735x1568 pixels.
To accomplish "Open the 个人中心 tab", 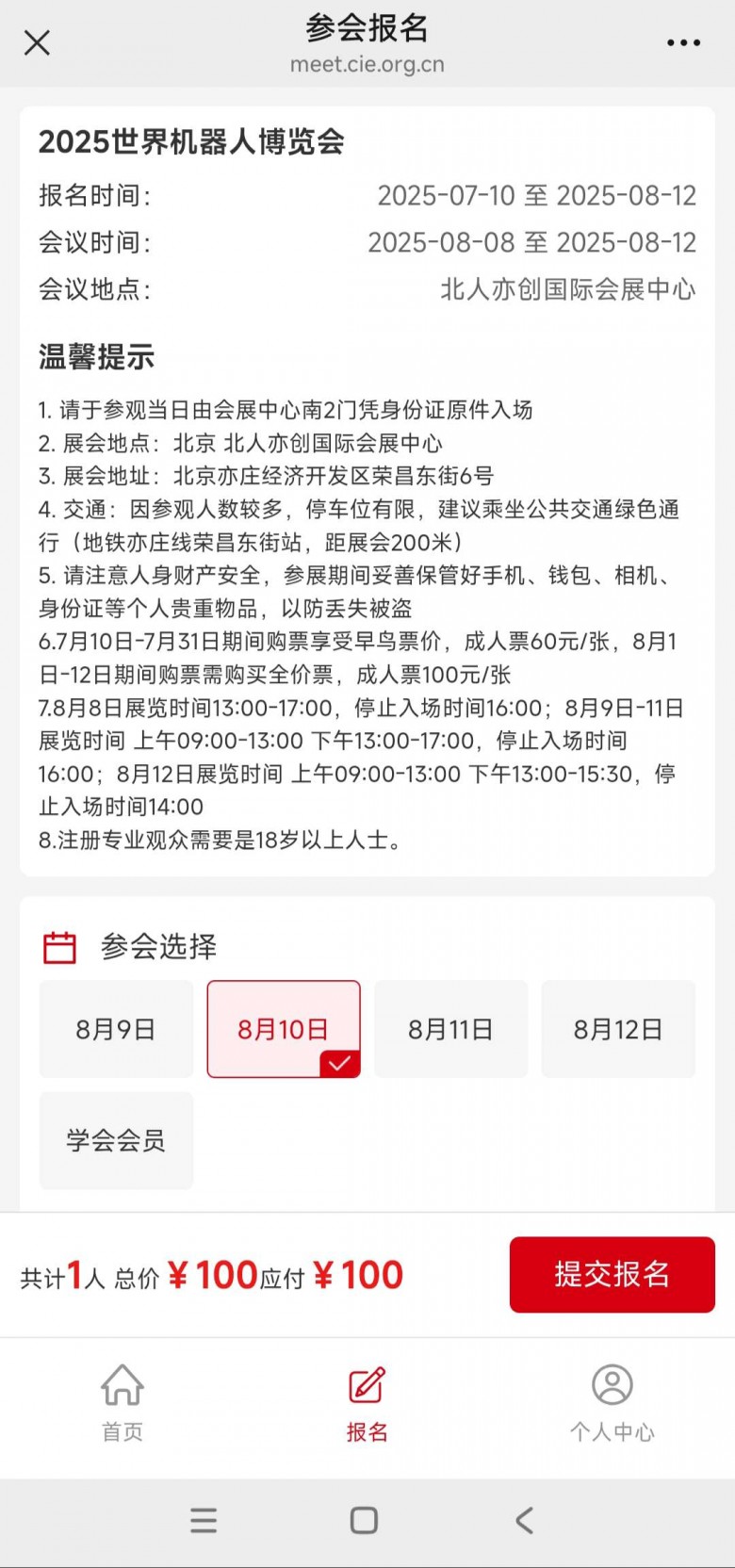I will click(x=612, y=1403).
